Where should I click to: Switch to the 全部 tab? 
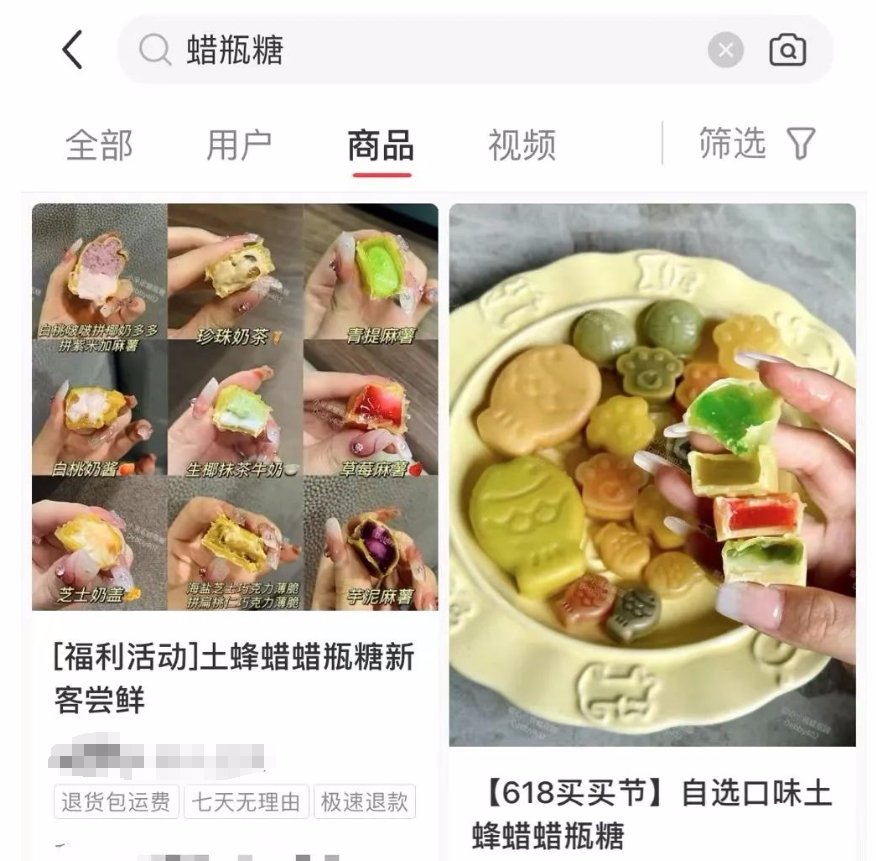click(x=98, y=145)
